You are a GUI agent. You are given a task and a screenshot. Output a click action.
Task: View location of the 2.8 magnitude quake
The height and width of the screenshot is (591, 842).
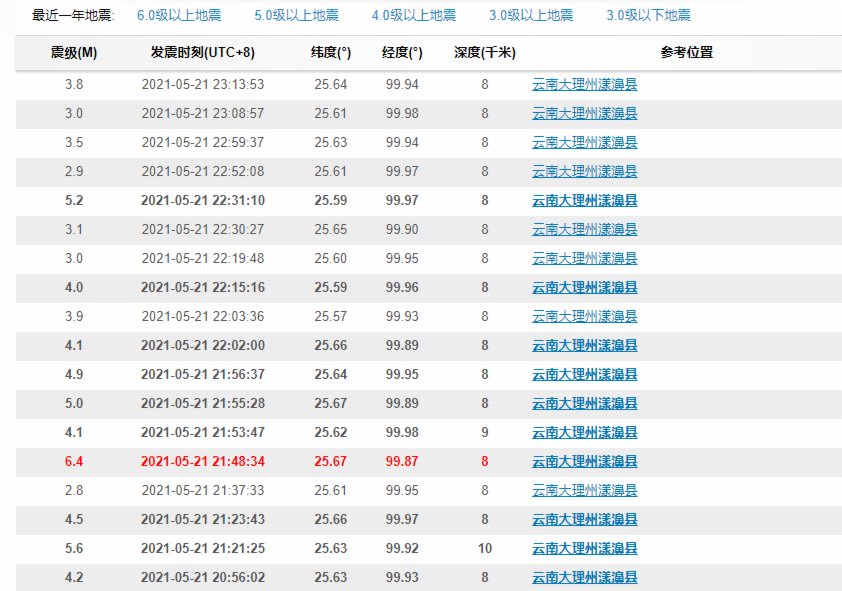click(585, 491)
